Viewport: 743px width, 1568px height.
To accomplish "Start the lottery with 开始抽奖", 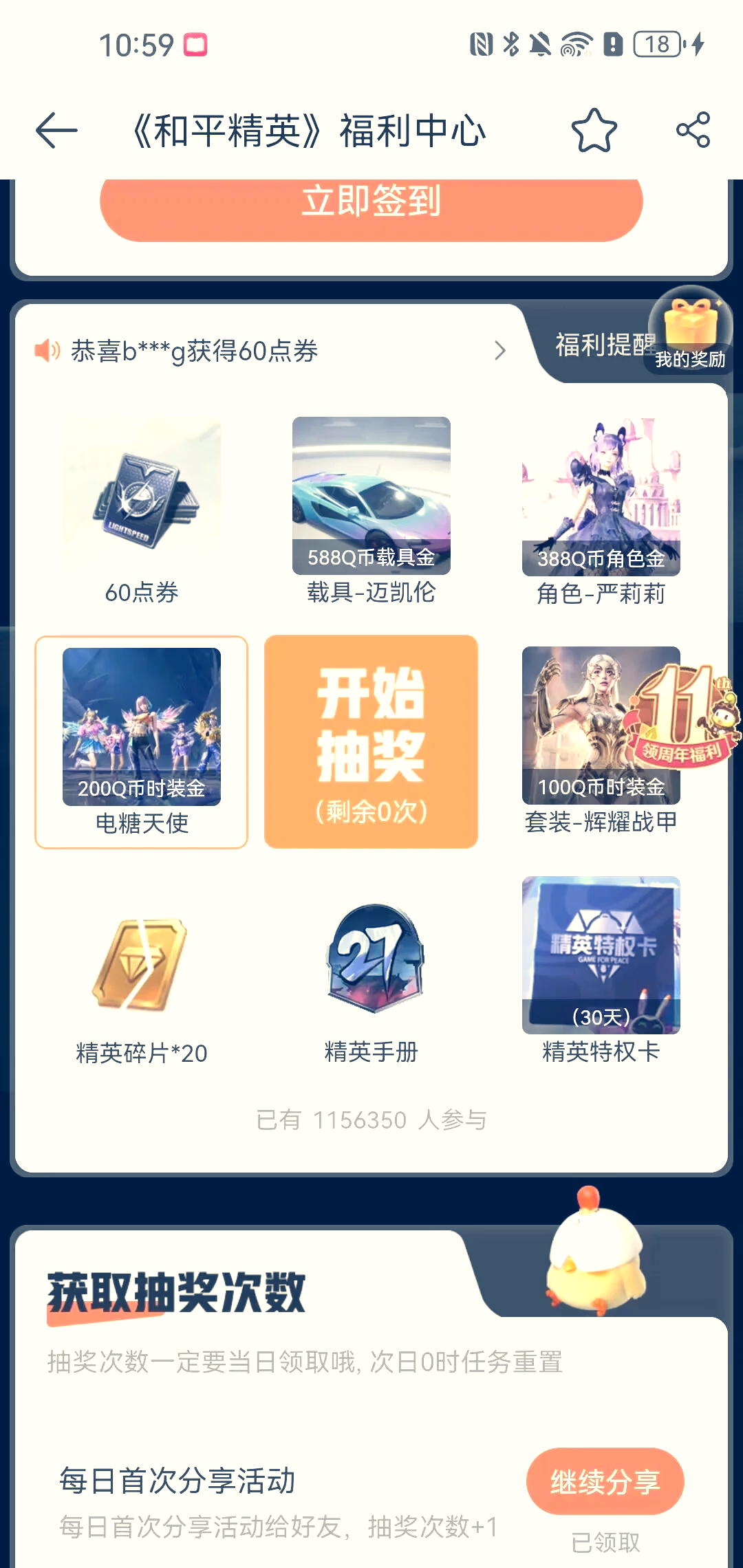I will click(x=371, y=741).
